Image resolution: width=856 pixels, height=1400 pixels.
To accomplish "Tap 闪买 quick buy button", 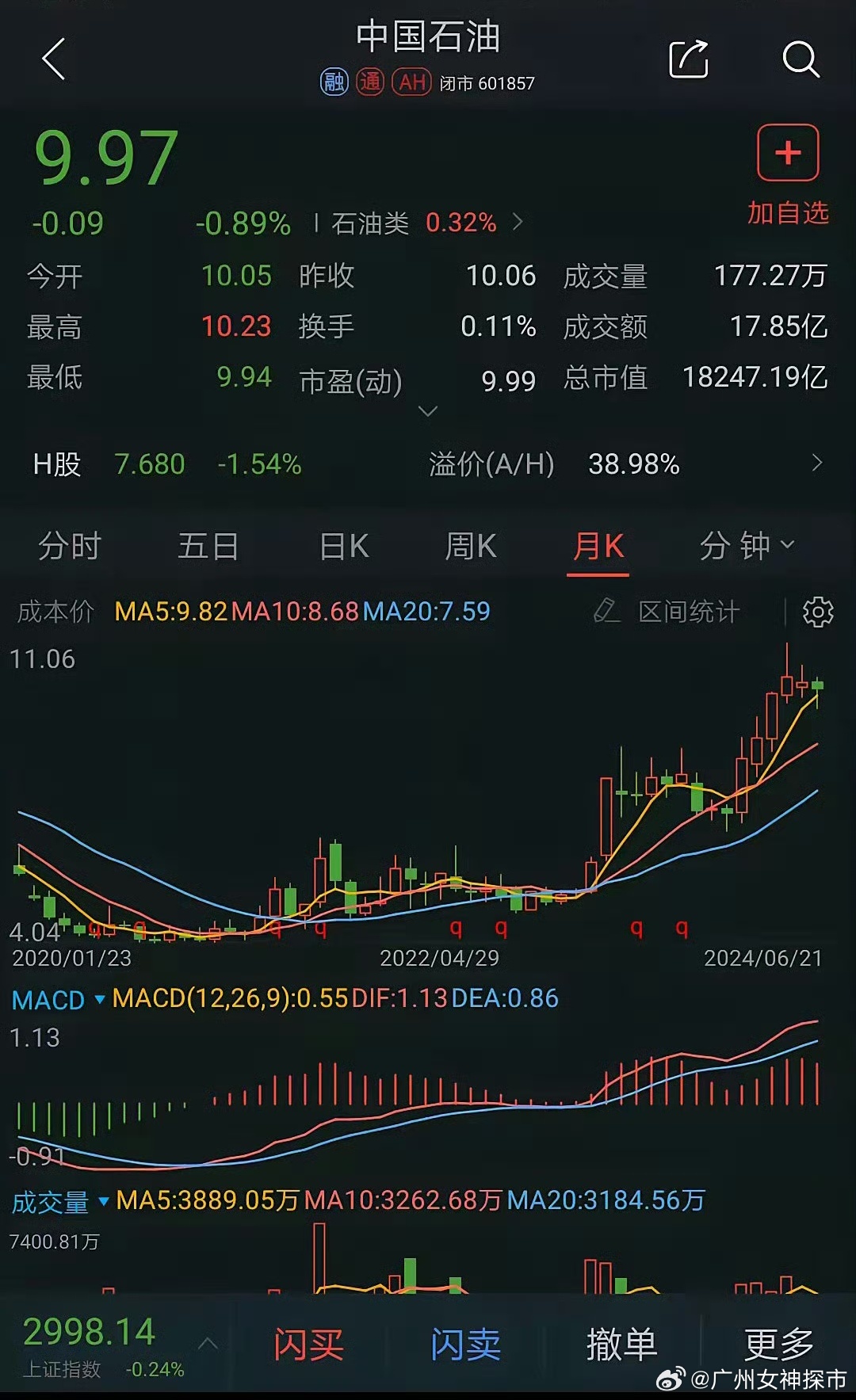I will 308,1345.
